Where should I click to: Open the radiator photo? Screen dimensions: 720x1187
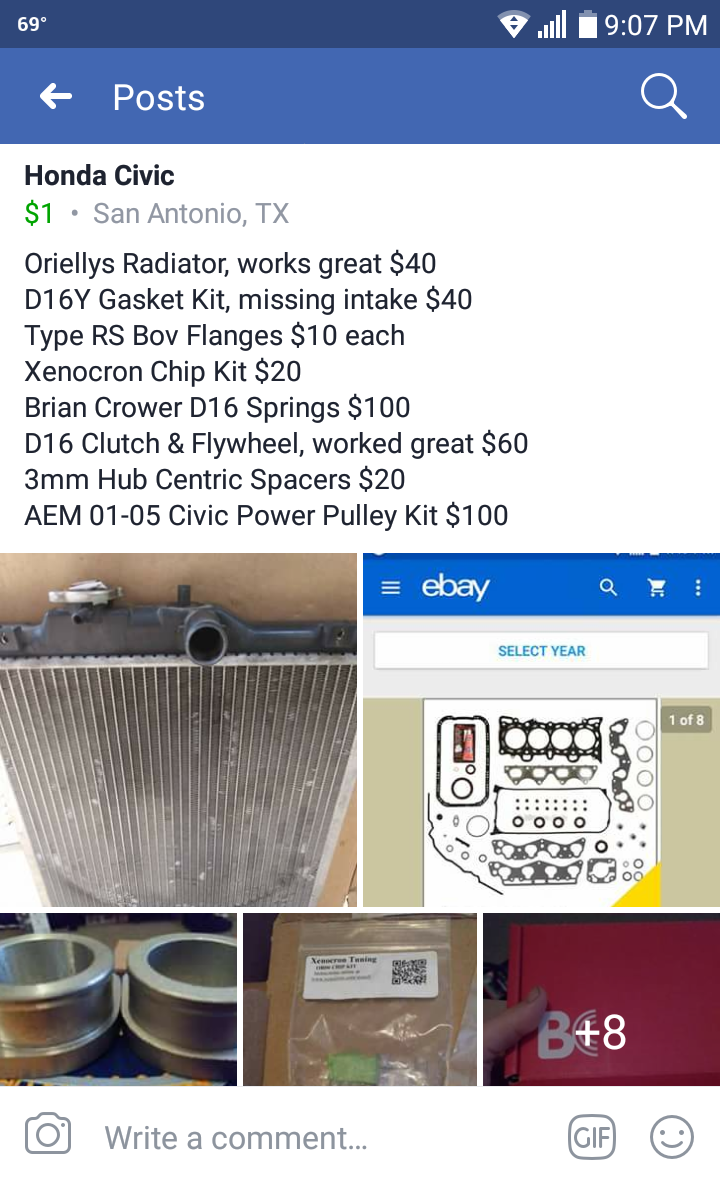click(178, 730)
